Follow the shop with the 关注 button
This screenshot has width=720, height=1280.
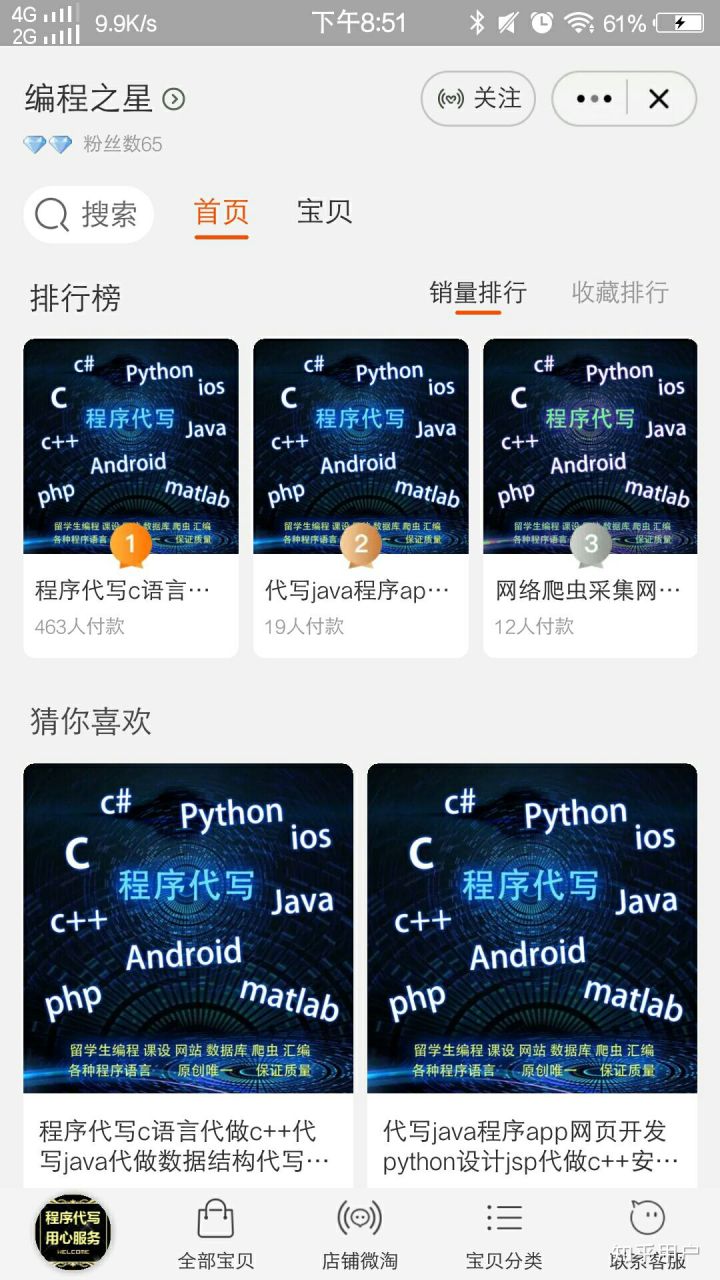coord(478,99)
